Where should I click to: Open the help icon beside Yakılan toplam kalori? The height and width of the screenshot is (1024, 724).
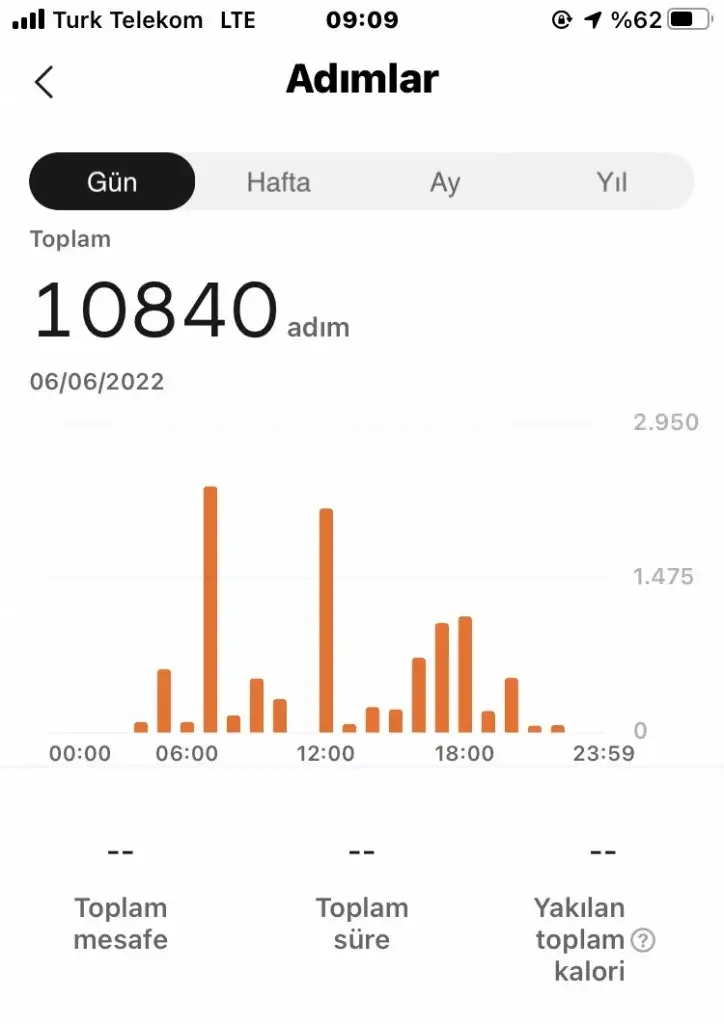click(x=644, y=940)
